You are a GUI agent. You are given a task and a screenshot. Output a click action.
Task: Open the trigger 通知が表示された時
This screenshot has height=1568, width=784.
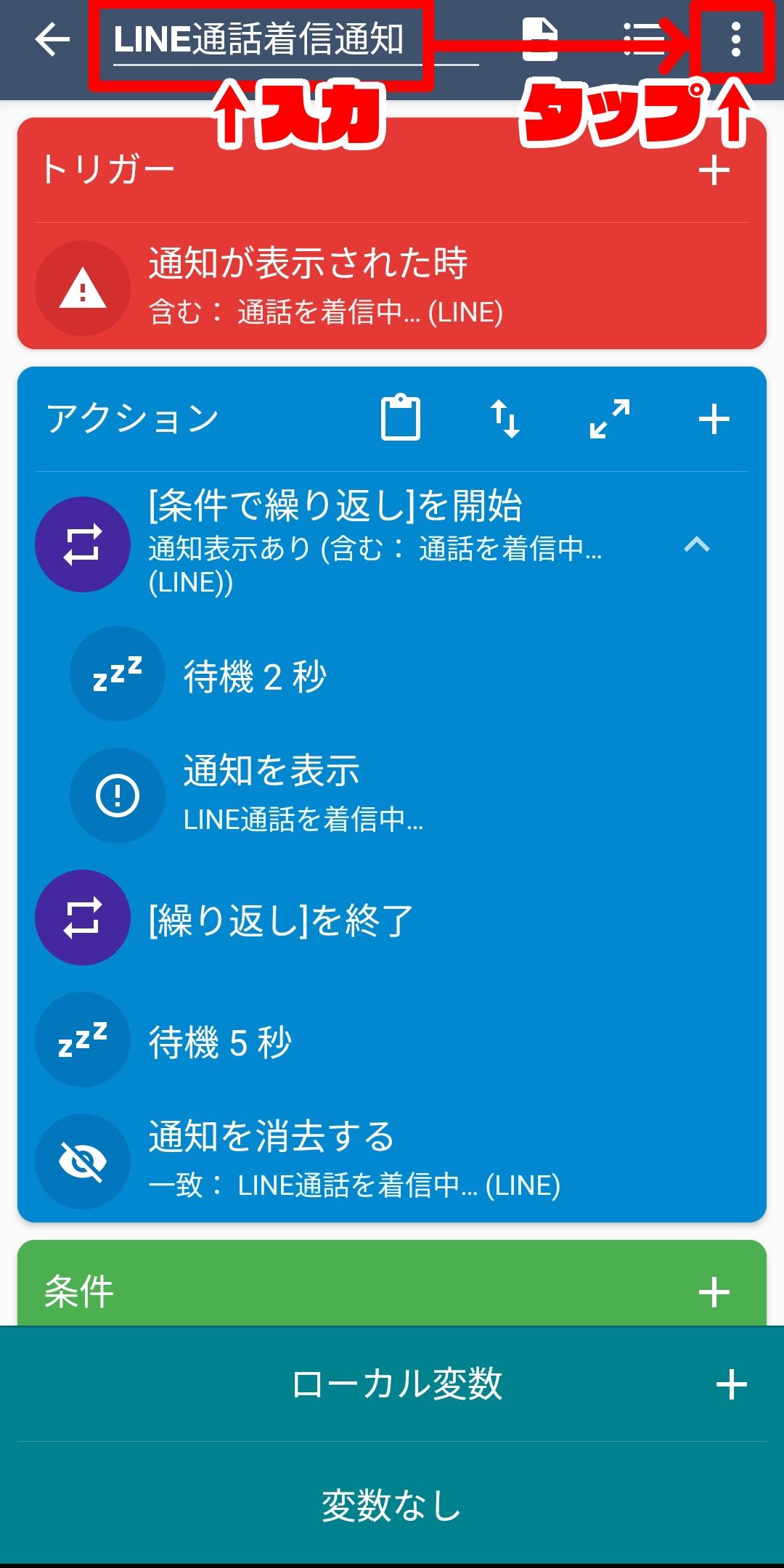pos(392,288)
